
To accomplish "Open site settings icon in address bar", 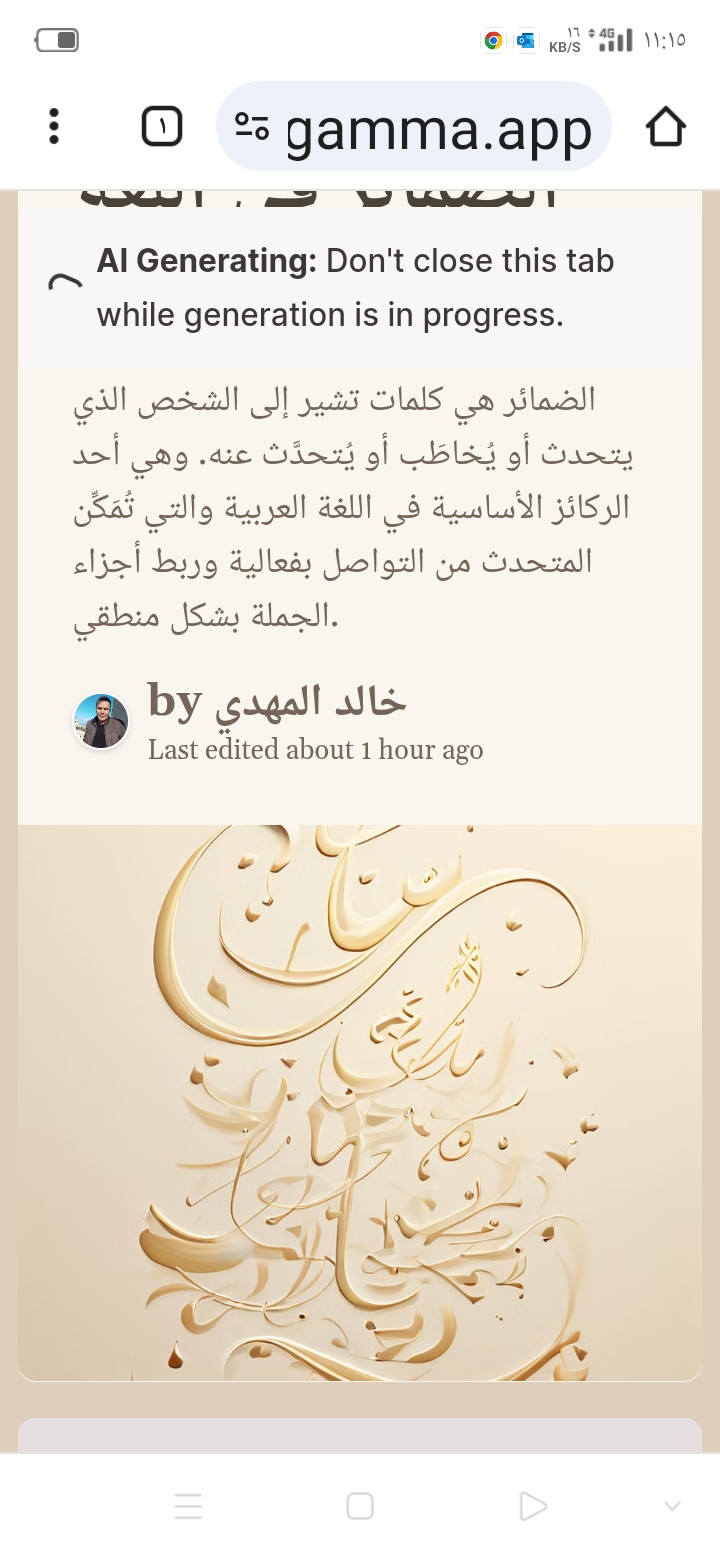I will click(252, 127).
